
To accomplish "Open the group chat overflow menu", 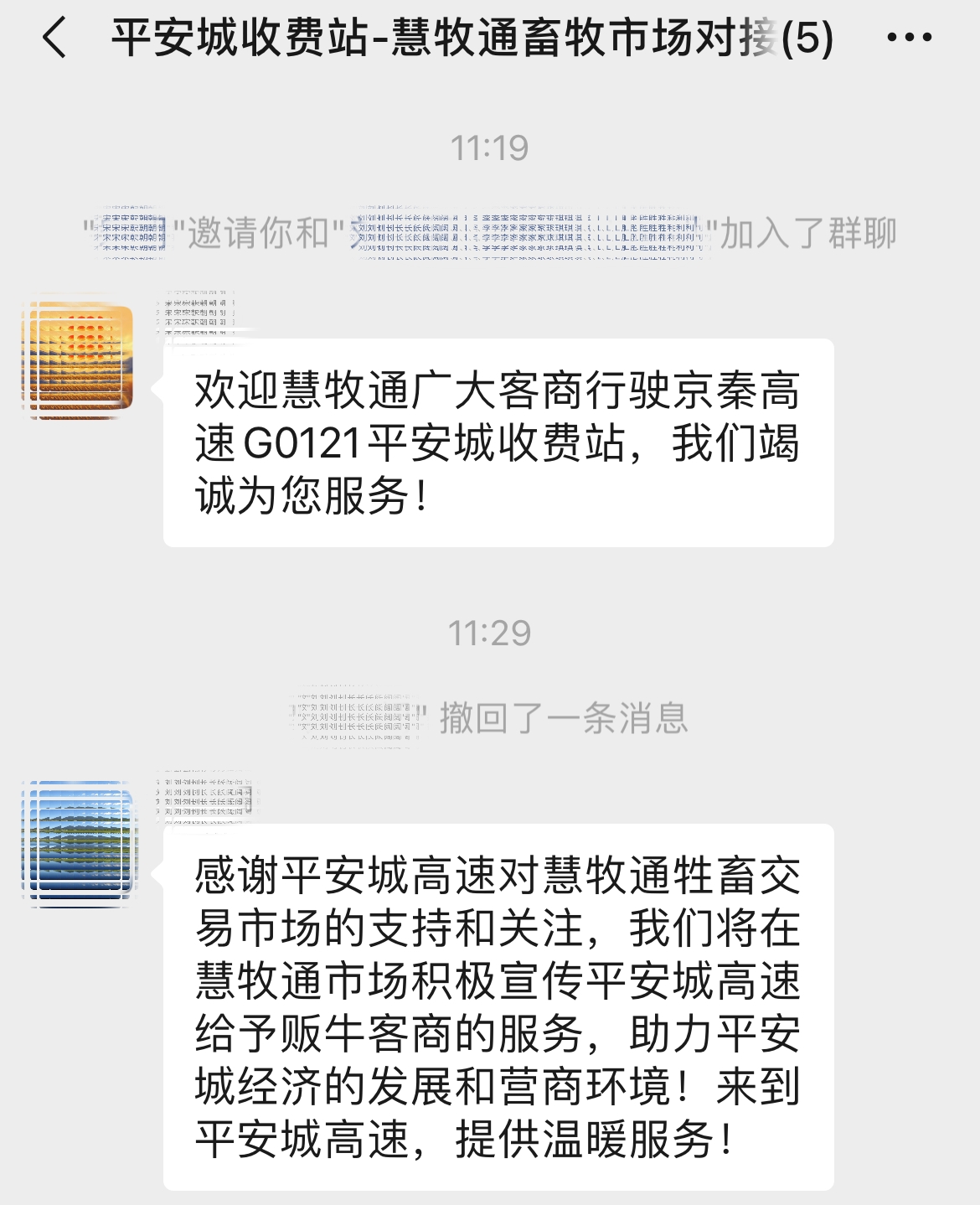I will 909,39.
